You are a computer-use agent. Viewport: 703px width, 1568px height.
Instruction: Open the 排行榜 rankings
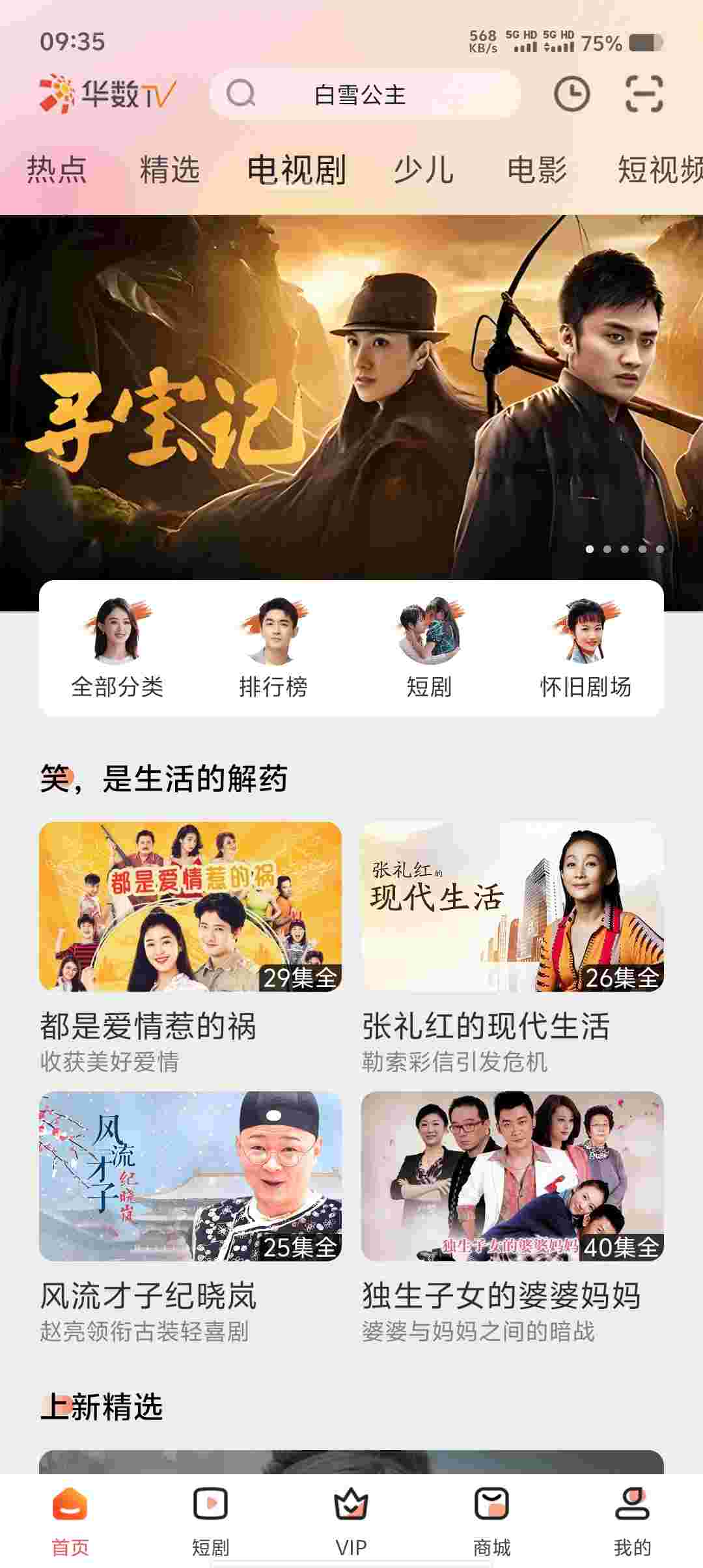pyautogui.click(x=273, y=649)
